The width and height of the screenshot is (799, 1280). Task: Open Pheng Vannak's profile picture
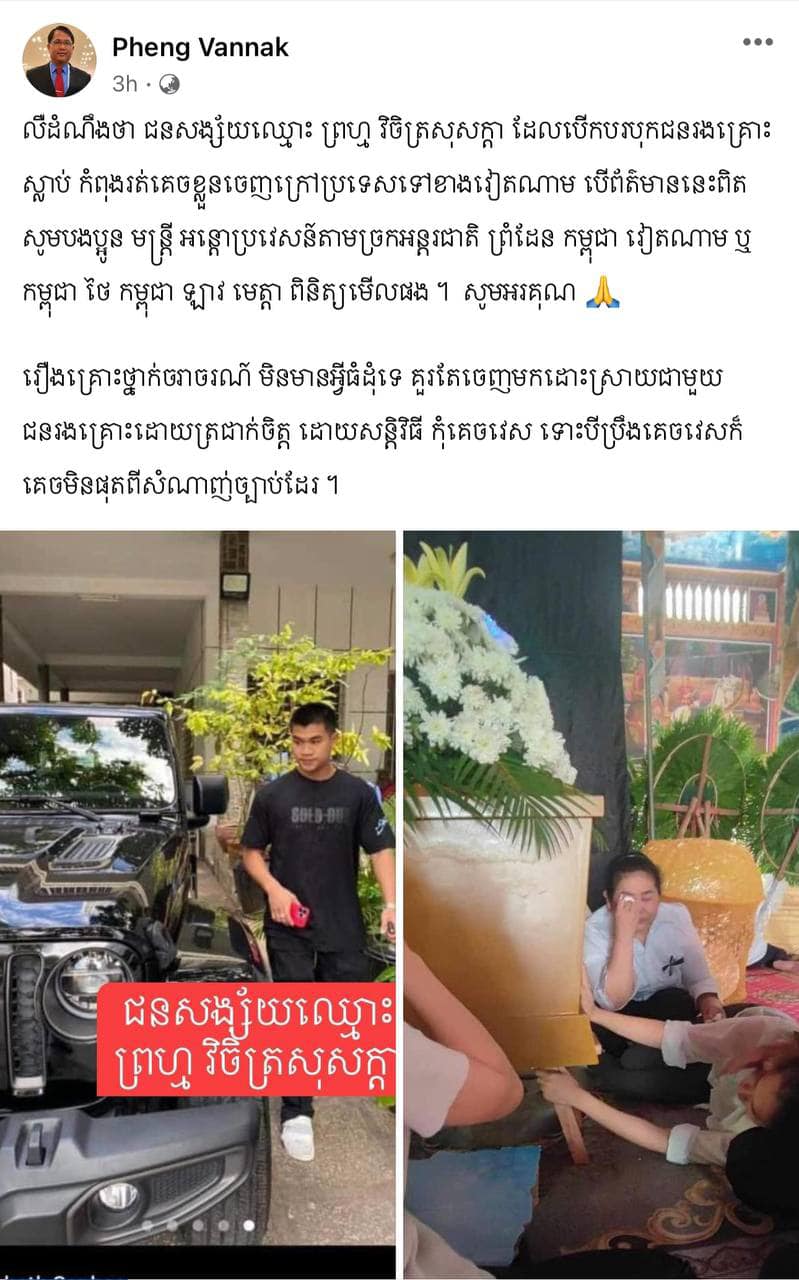(x=59, y=61)
